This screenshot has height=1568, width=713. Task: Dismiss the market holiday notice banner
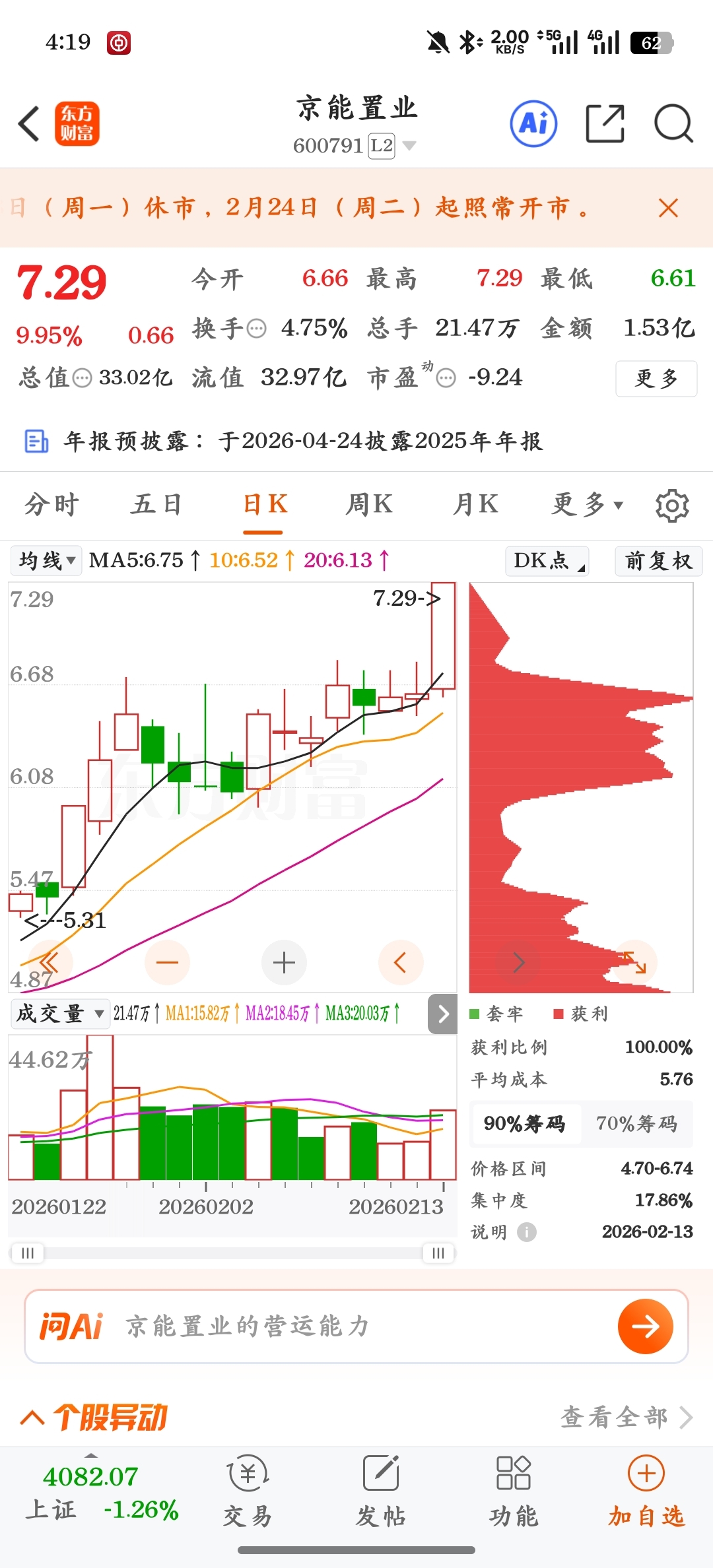pos(668,209)
